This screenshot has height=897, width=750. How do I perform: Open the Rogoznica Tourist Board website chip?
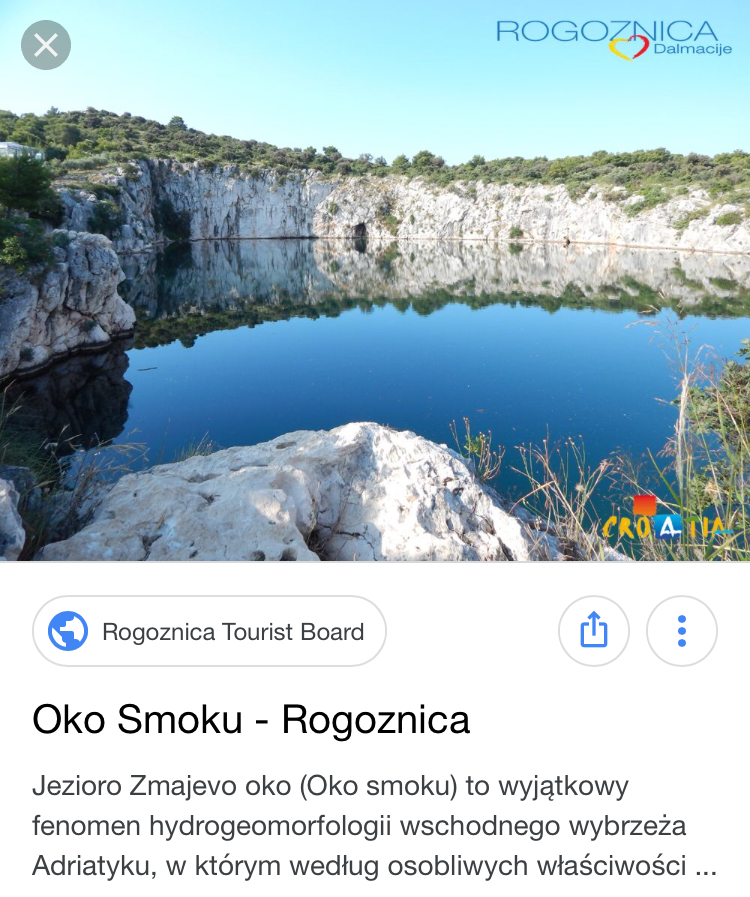point(209,631)
